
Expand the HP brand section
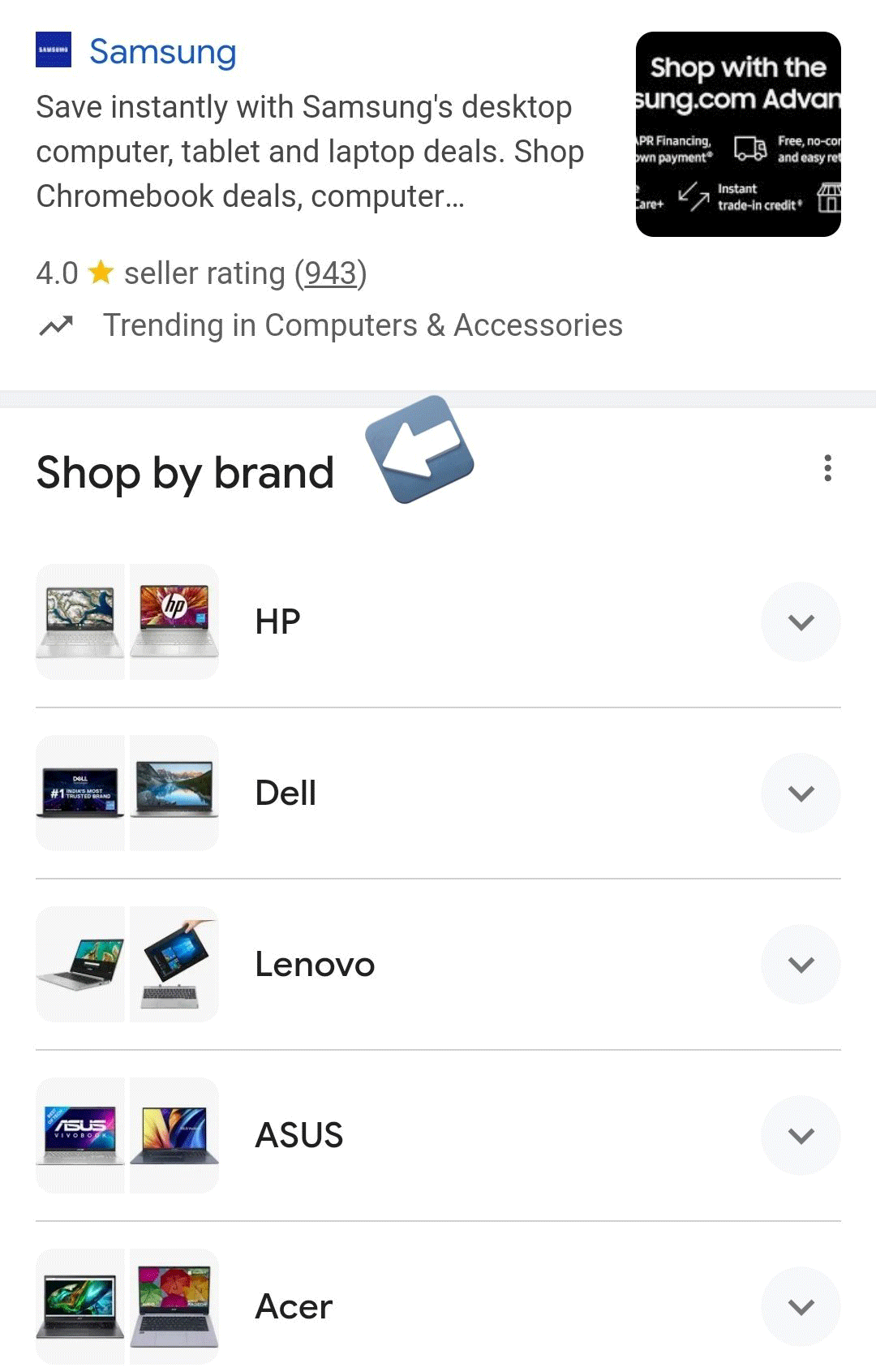(801, 621)
